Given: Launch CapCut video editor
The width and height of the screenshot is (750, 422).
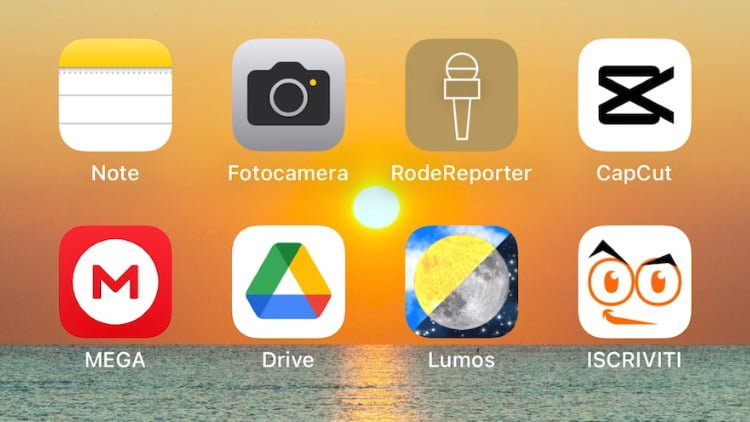Looking at the screenshot, I should [634, 95].
